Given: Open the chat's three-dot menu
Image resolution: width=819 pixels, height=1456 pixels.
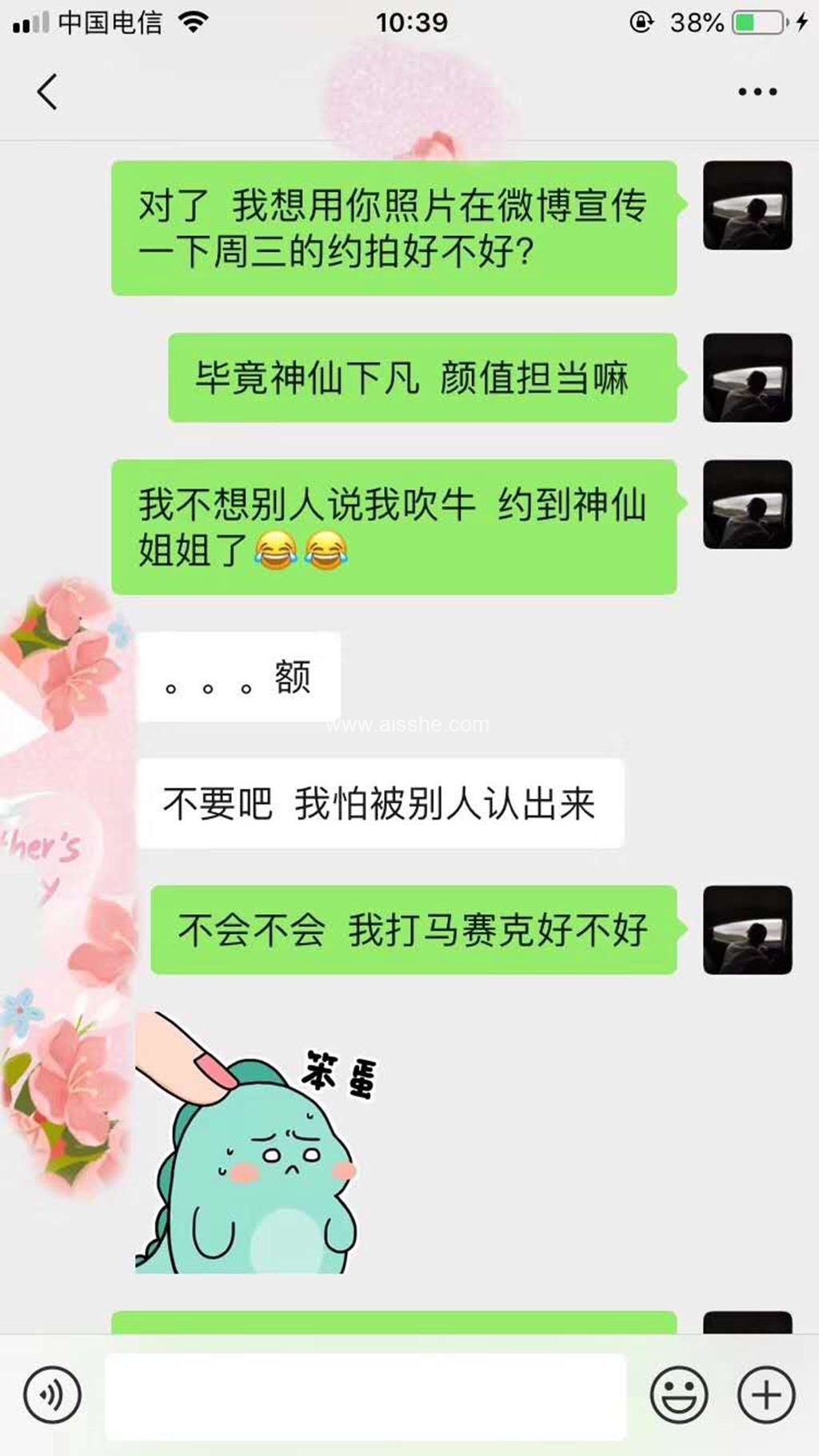Looking at the screenshot, I should (x=757, y=92).
